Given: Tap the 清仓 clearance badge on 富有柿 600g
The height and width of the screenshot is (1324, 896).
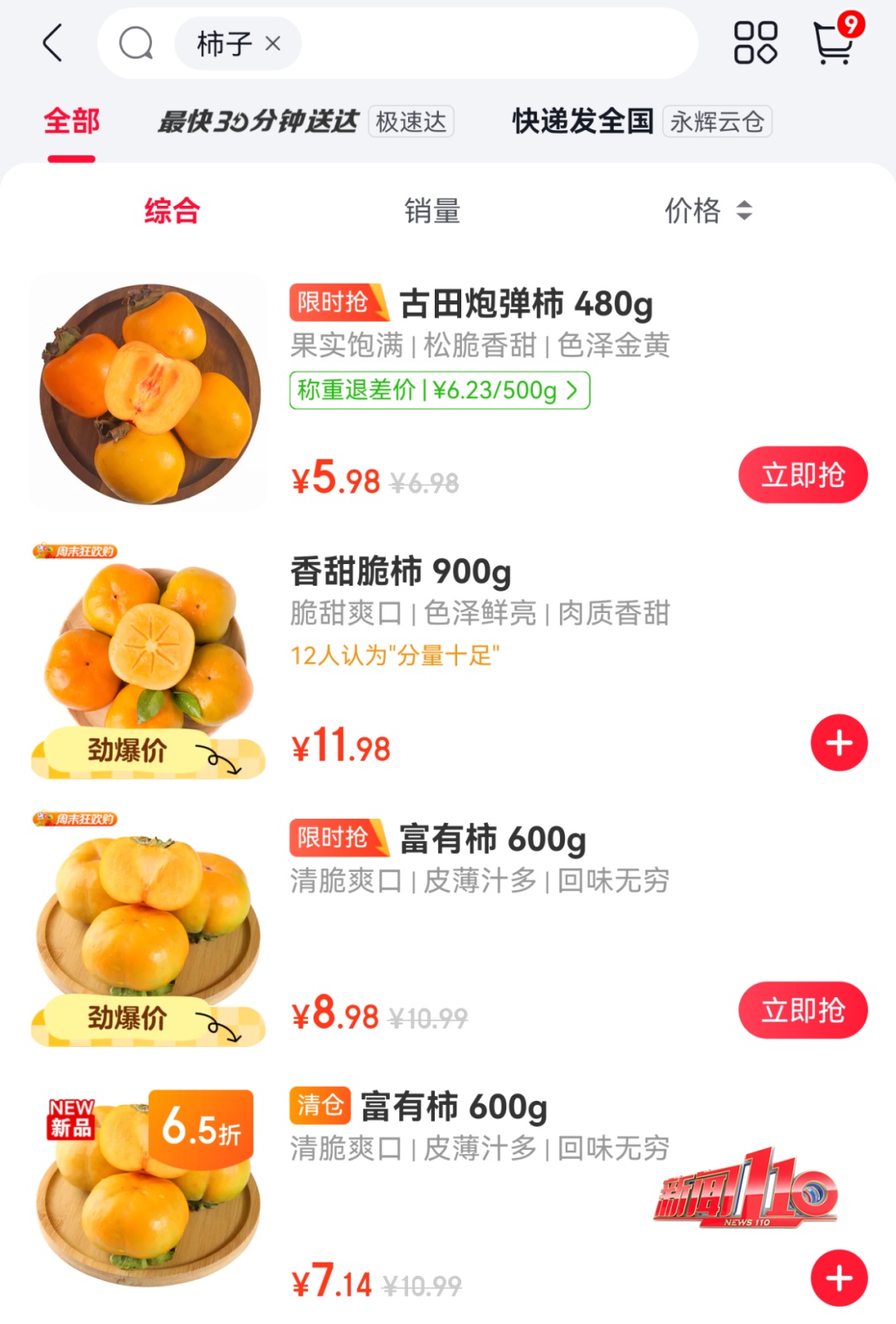Looking at the screenshot, I should (319, 1107).
